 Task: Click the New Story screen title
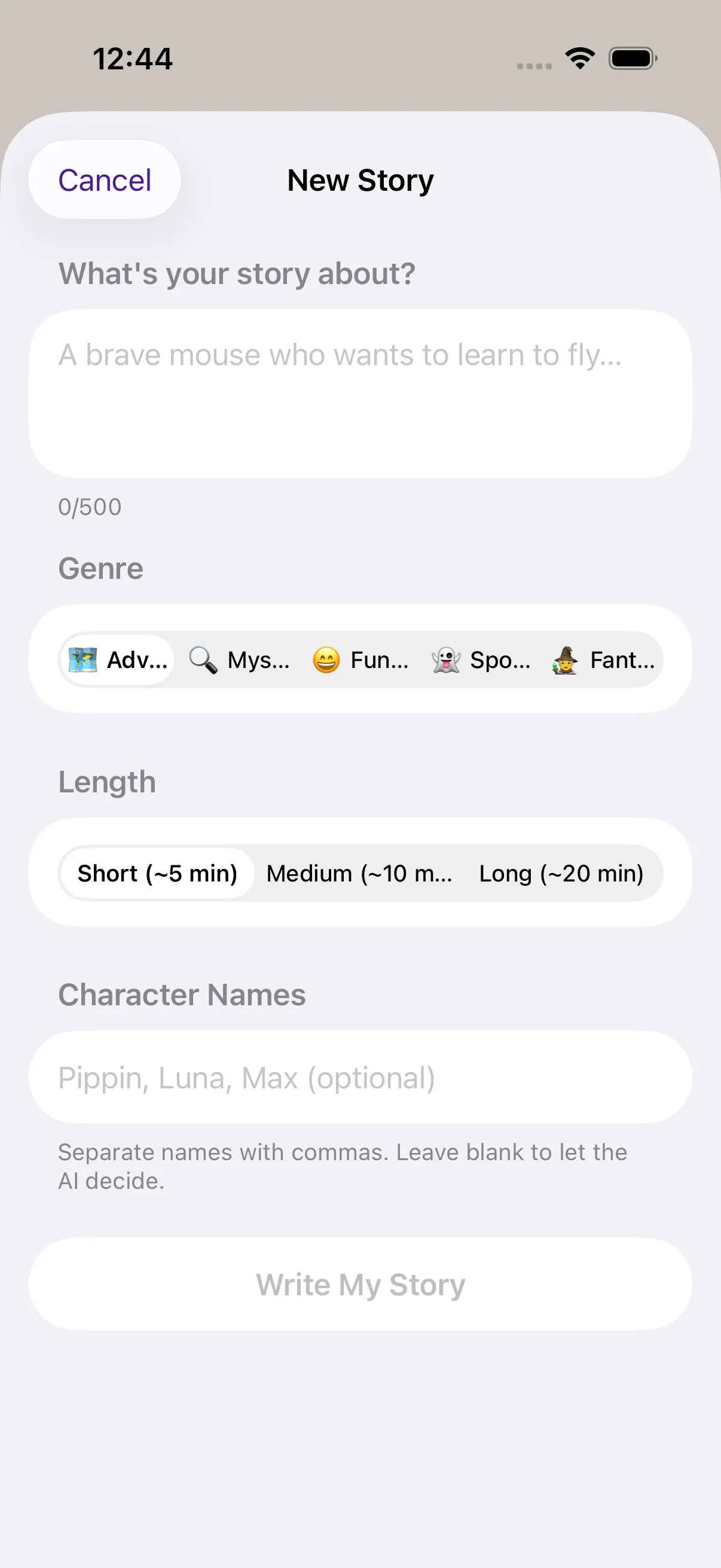359,180
